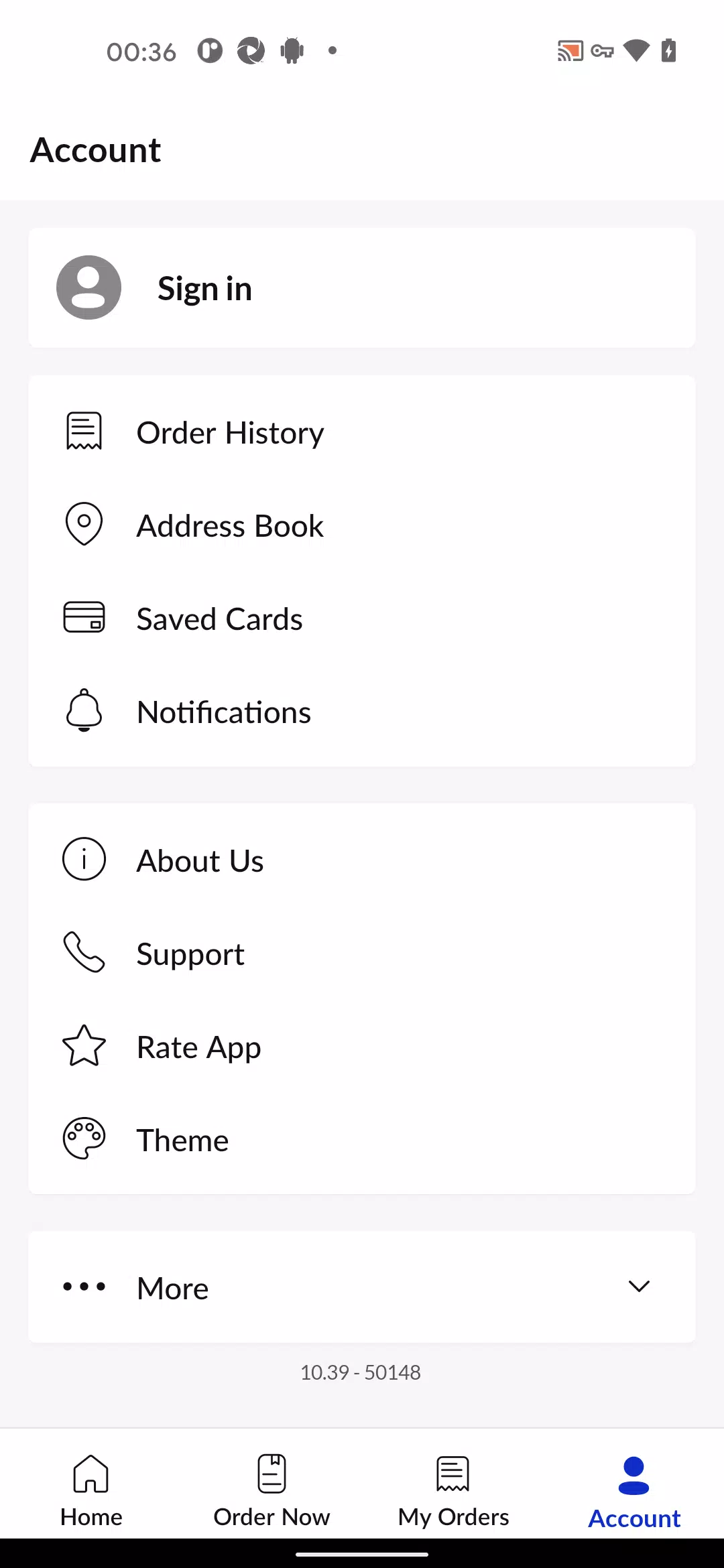Open the Address Book
The width and height of the screenshot is (724, 1568).
(362, 525)
